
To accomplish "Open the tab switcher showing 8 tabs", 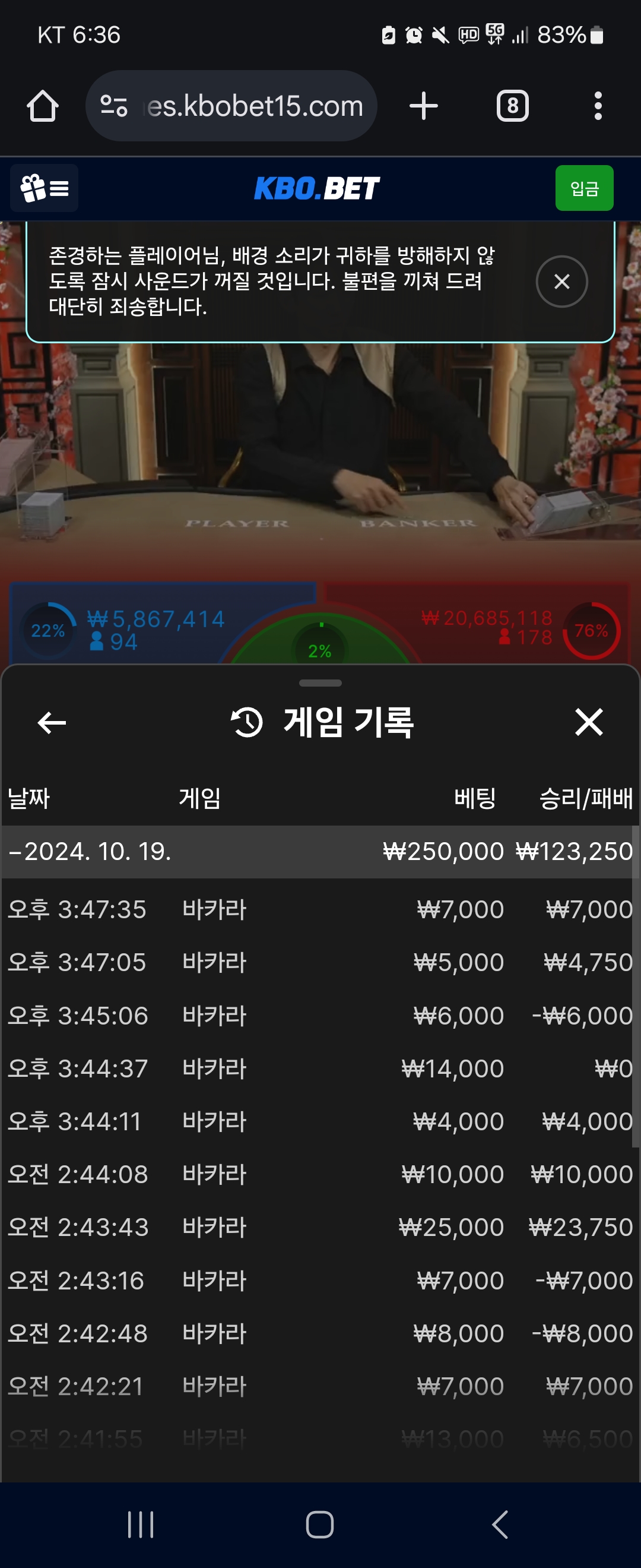I will 512,106.
